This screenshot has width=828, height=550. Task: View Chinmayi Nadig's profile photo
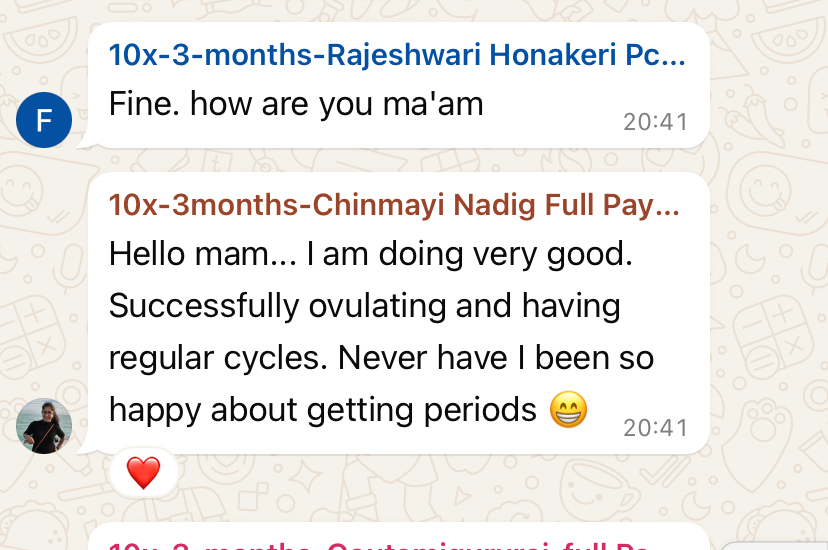(44, 427)
